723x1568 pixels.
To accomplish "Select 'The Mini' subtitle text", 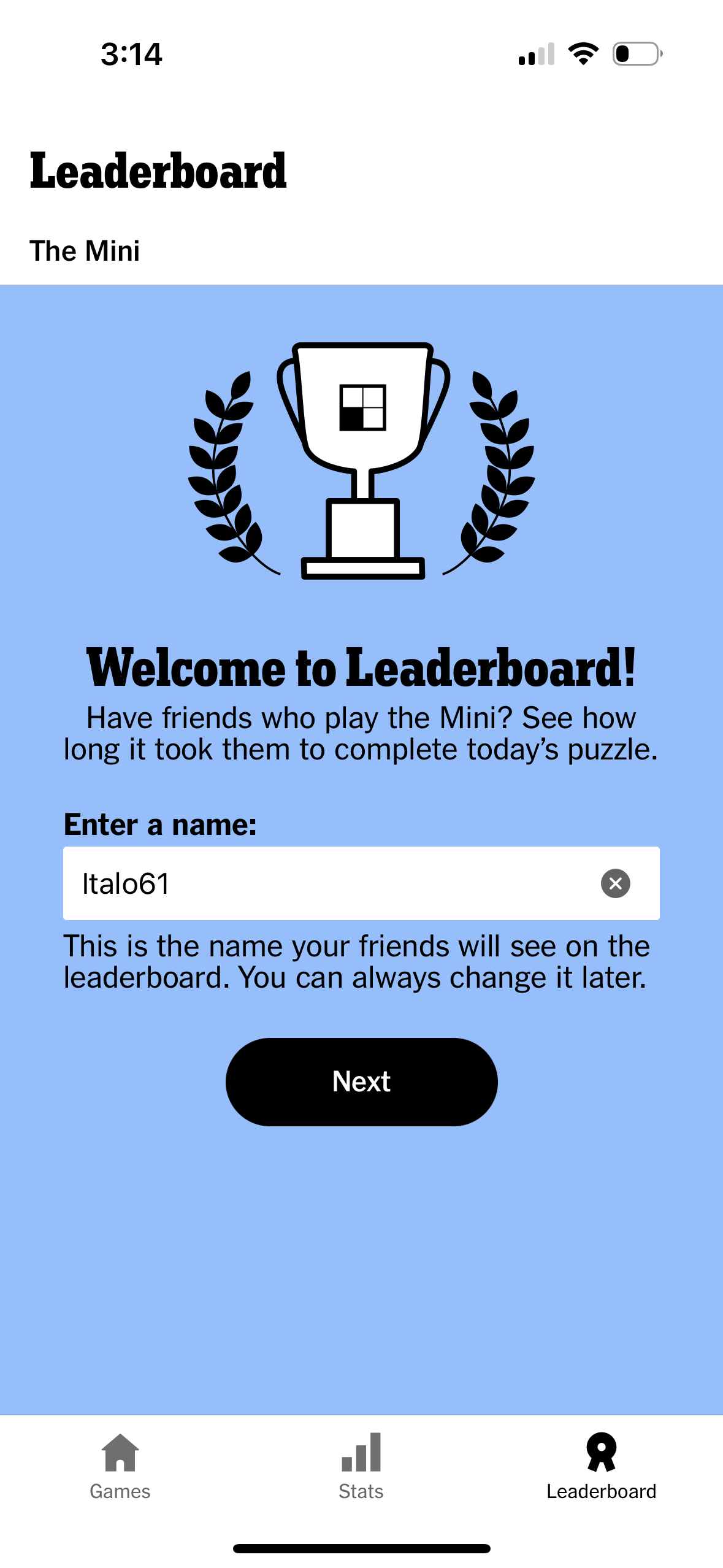I will [85, 250].
